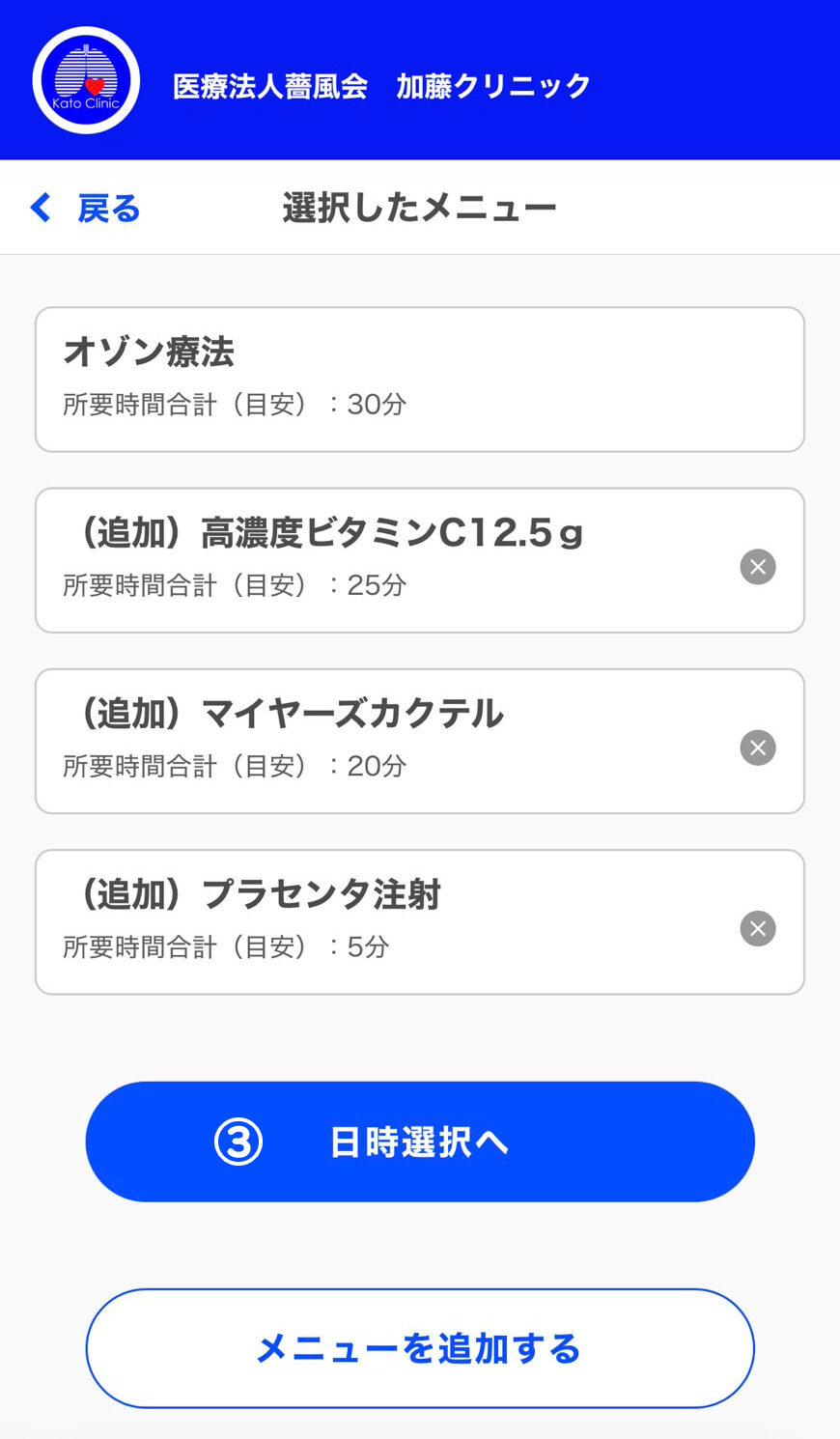Go back with the 戻る button
The height and width of the screenshot is (1439, 840).
85,208
